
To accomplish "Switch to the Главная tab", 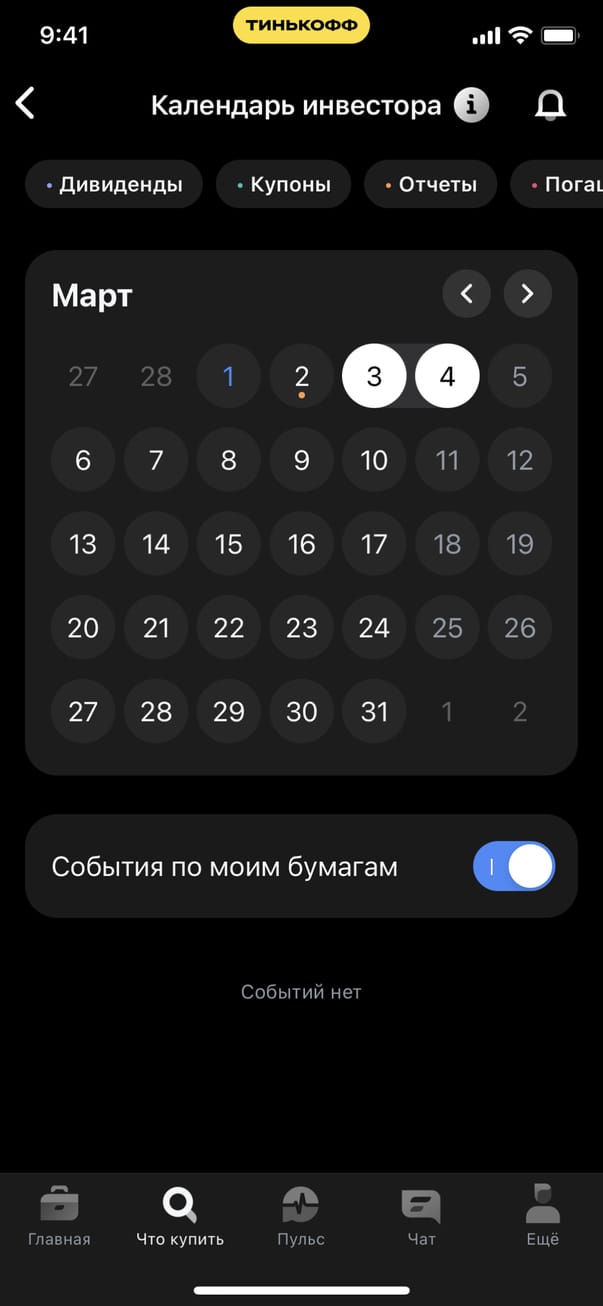I will 59,1215.
